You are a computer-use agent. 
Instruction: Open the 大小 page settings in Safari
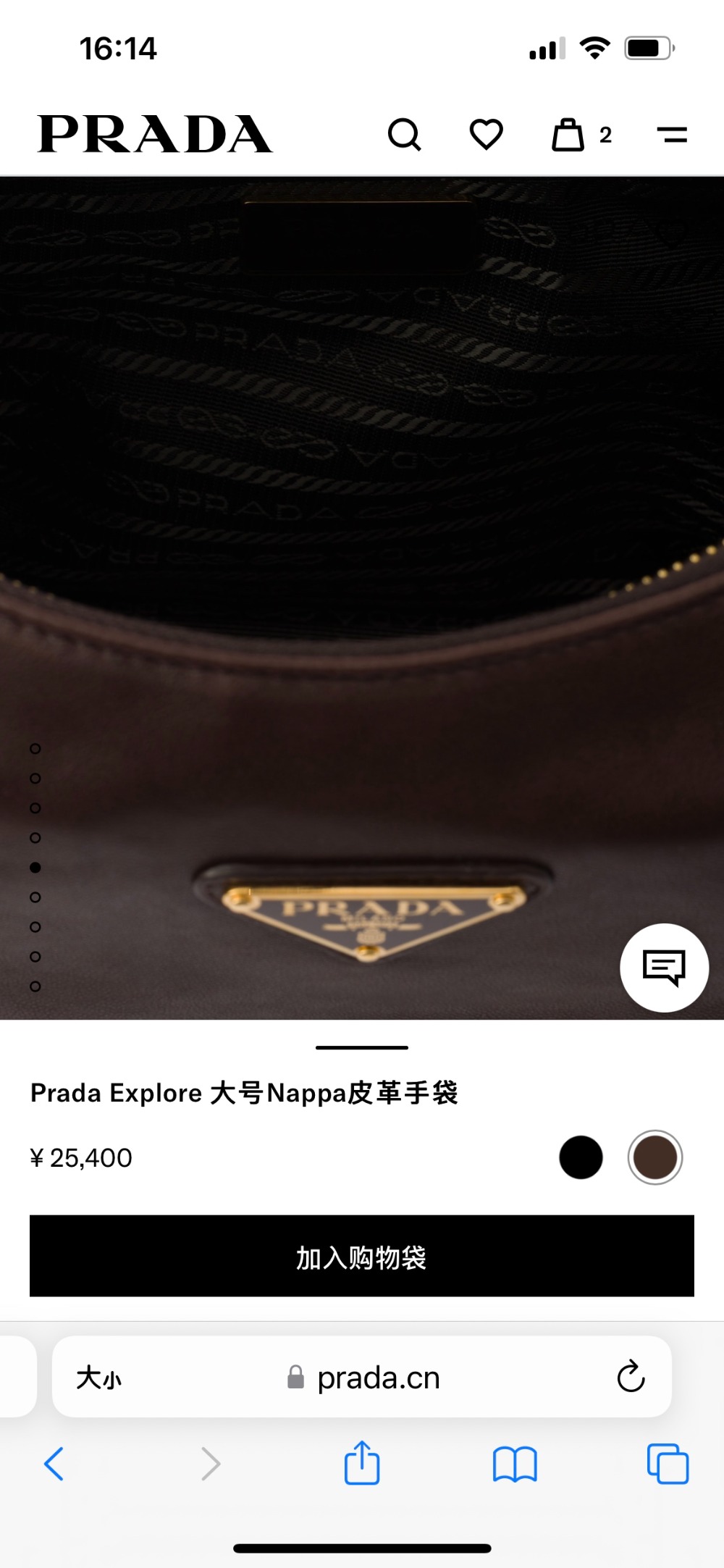pos(99,1378)
